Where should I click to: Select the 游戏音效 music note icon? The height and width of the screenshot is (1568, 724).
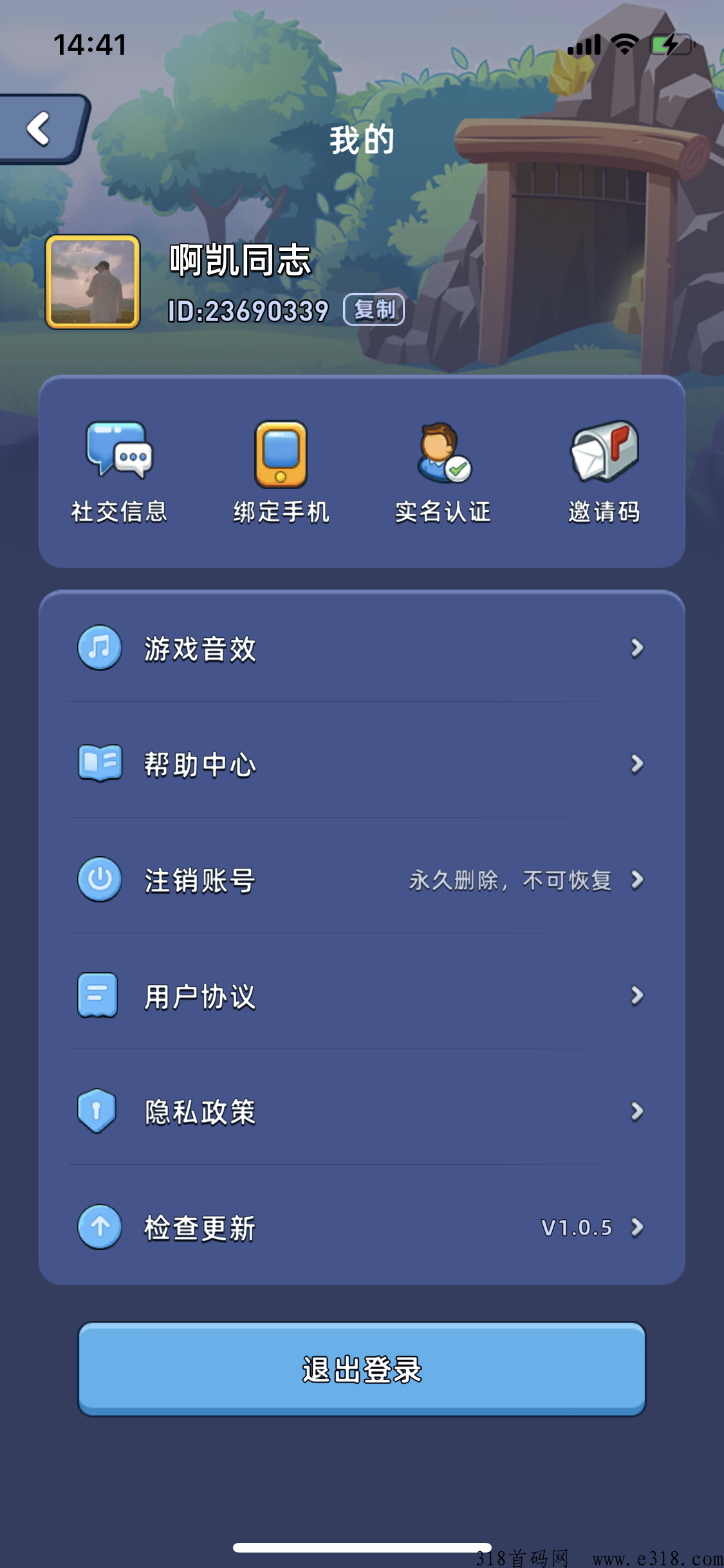[x=98, y=649]
